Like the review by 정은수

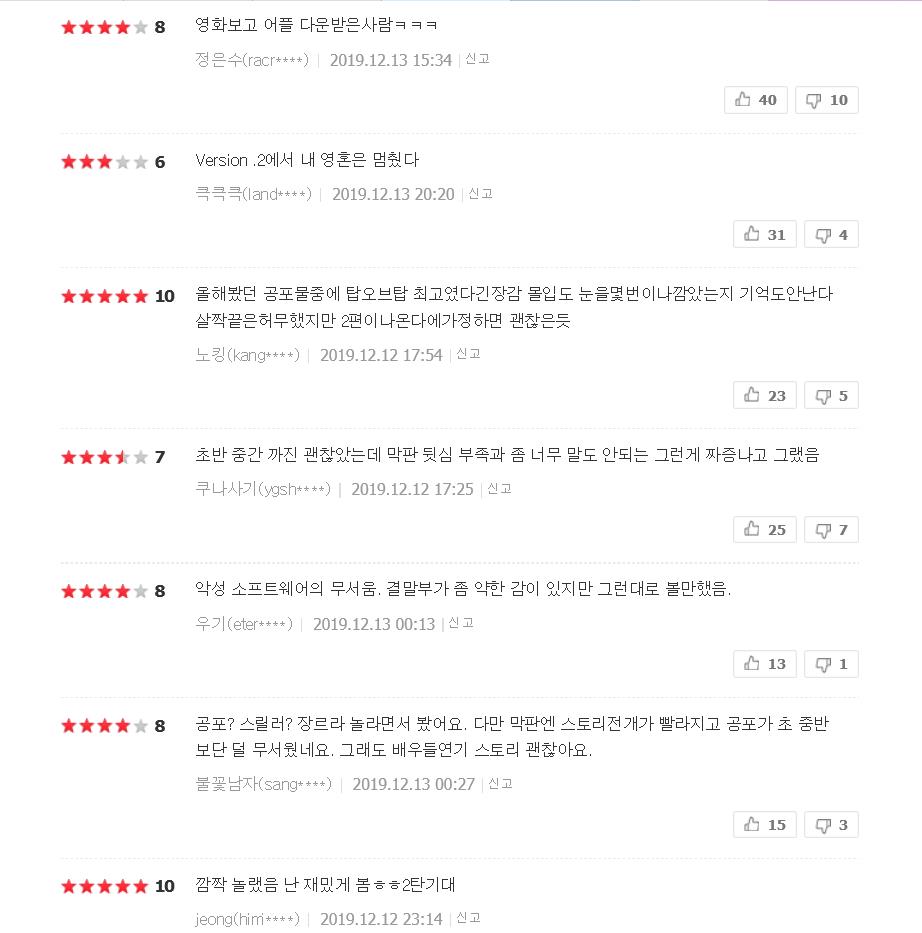(x=755, y=100)
